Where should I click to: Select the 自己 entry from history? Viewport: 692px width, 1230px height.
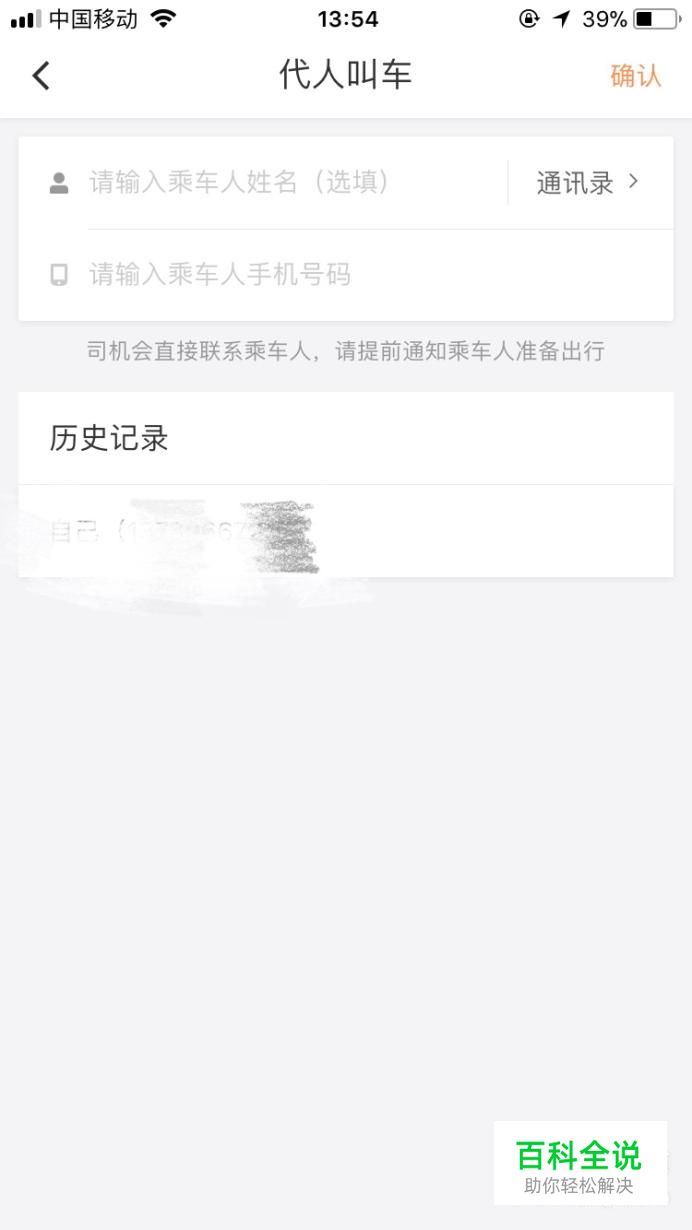(x=345, y=531)
